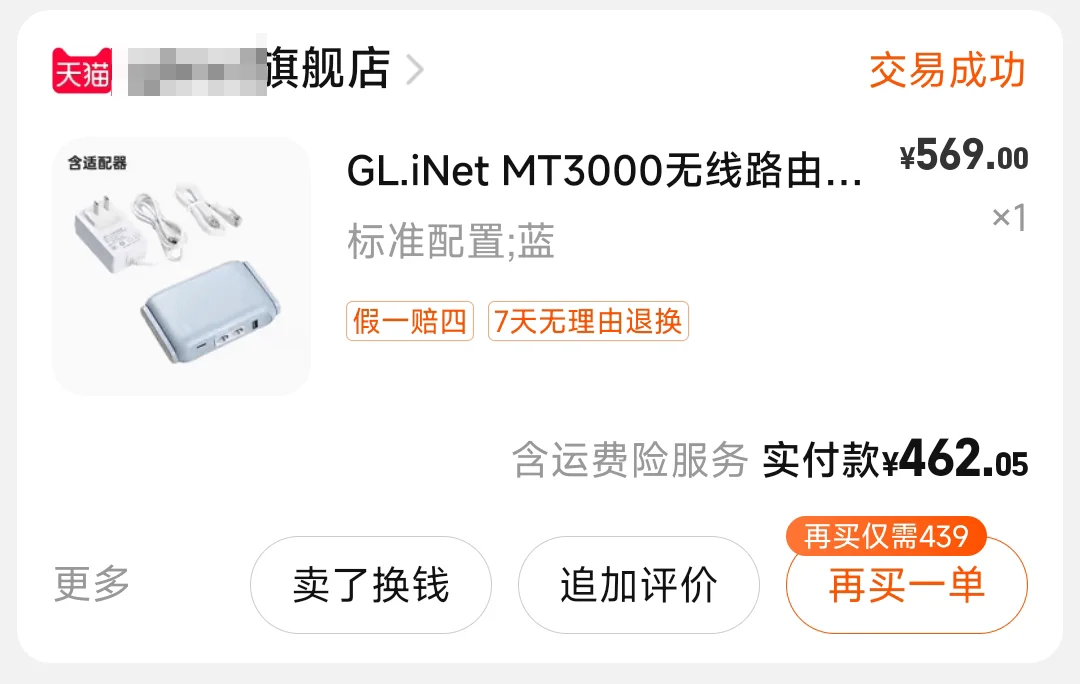Tap 更多 for more order options
1080x684 pixels.
click(92, 585)
